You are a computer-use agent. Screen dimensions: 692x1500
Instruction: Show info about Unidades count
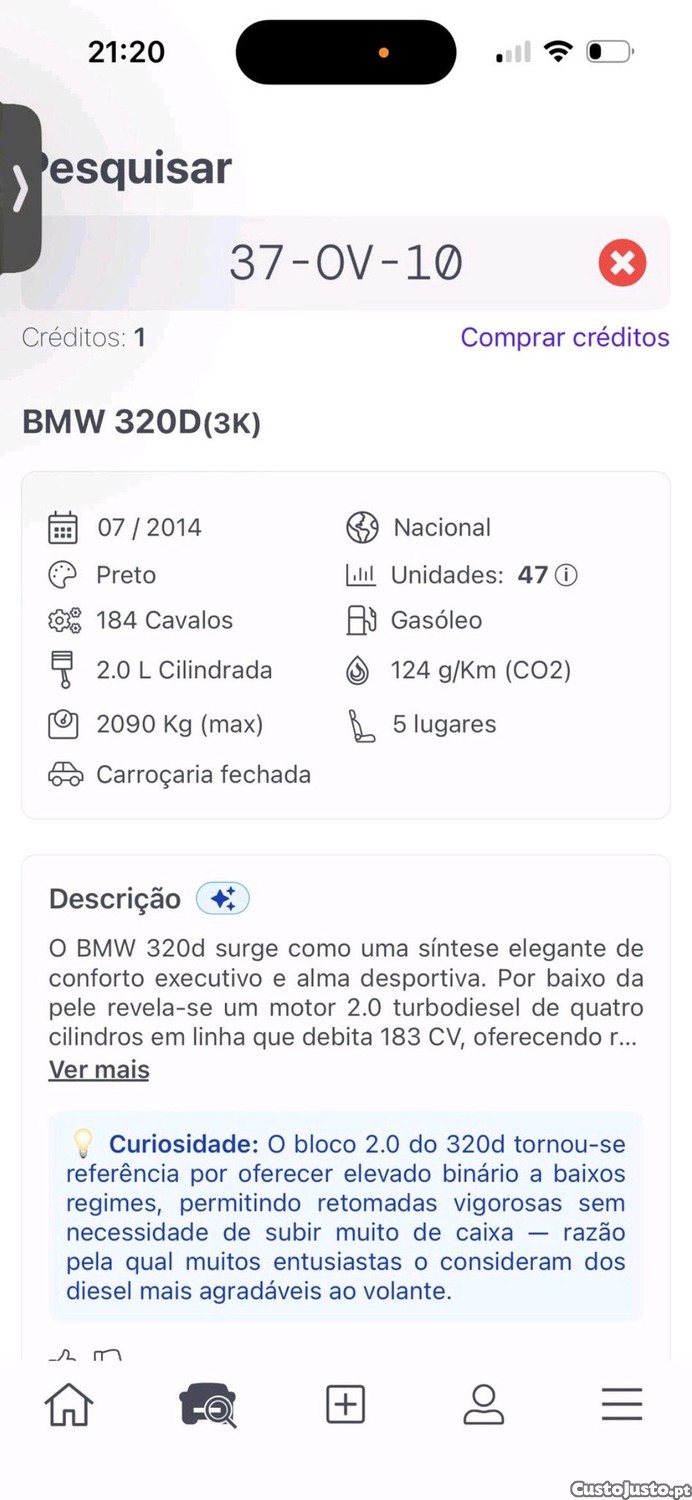[x=567, y=575]
